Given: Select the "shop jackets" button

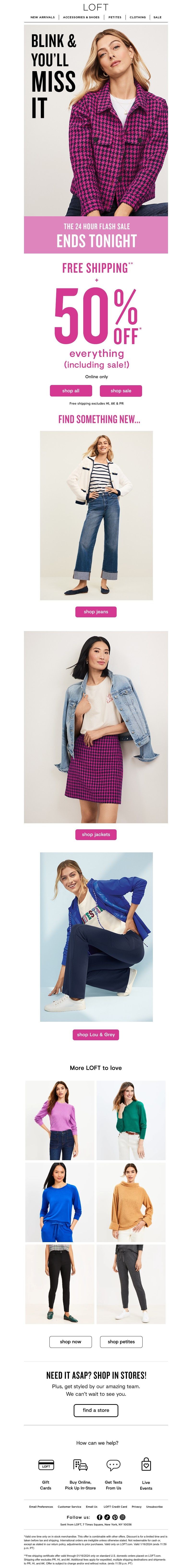Looking at the screenshot, I should pos(96,835).
